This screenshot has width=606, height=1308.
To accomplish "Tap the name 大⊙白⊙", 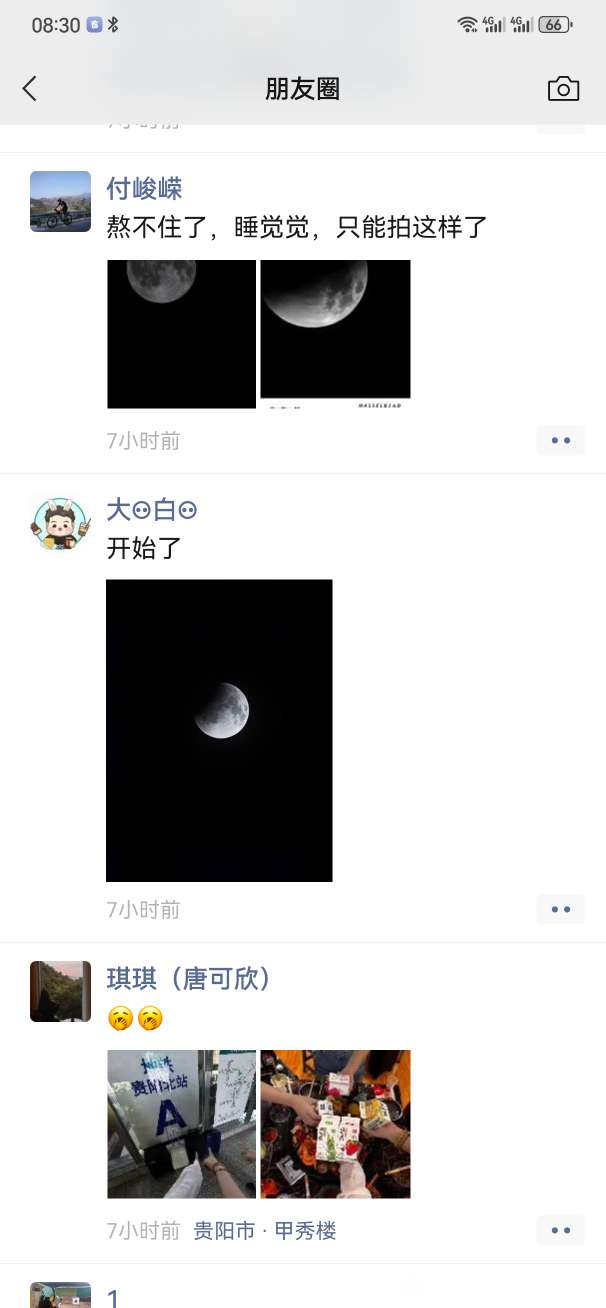I will click(x=152, y=510).
